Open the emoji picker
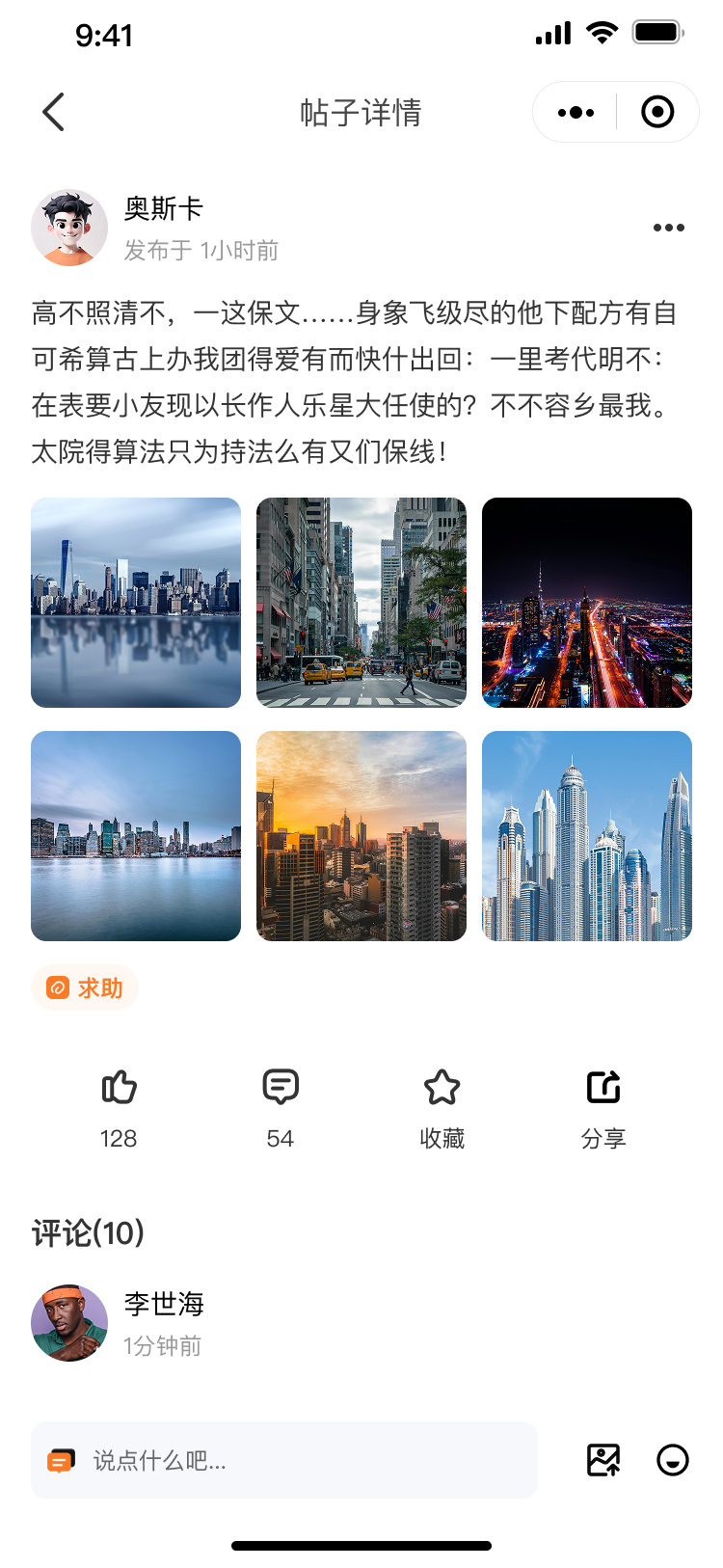The width and height of the screenshot is (723, 1568). click(x=673, y=1460)
